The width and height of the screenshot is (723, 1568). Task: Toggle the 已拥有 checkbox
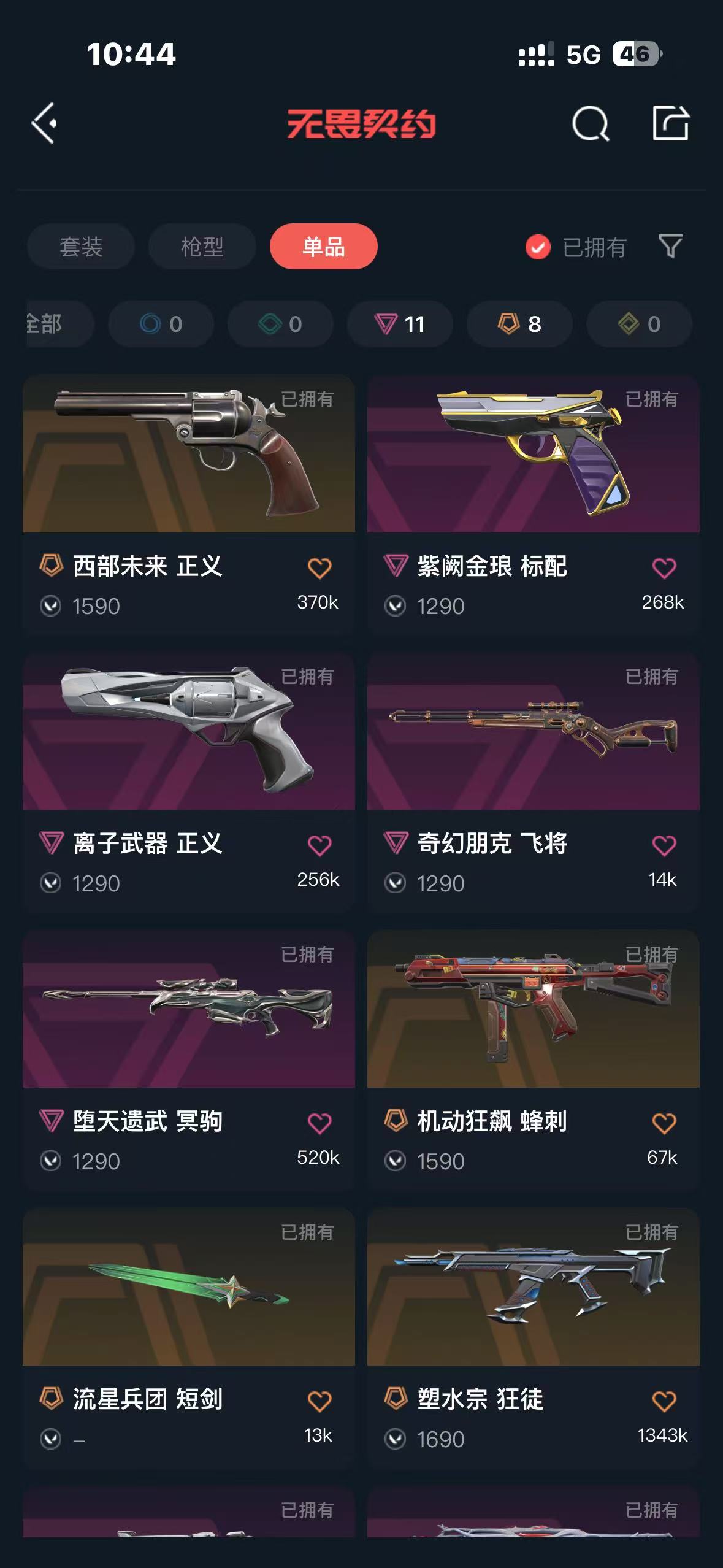pyautogui.click(x=538, y=247)
